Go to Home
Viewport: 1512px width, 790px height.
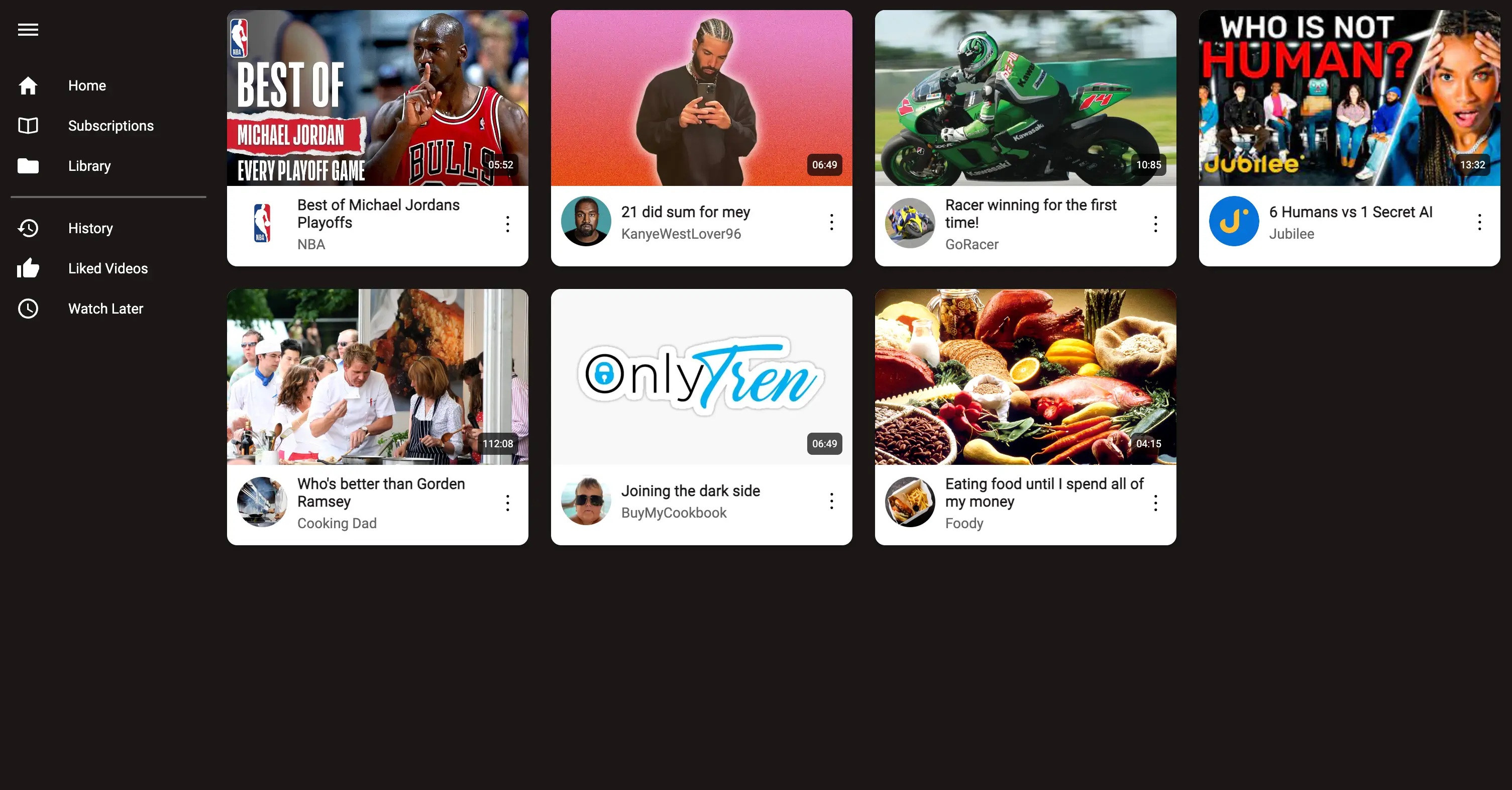(x=86, y=86)
